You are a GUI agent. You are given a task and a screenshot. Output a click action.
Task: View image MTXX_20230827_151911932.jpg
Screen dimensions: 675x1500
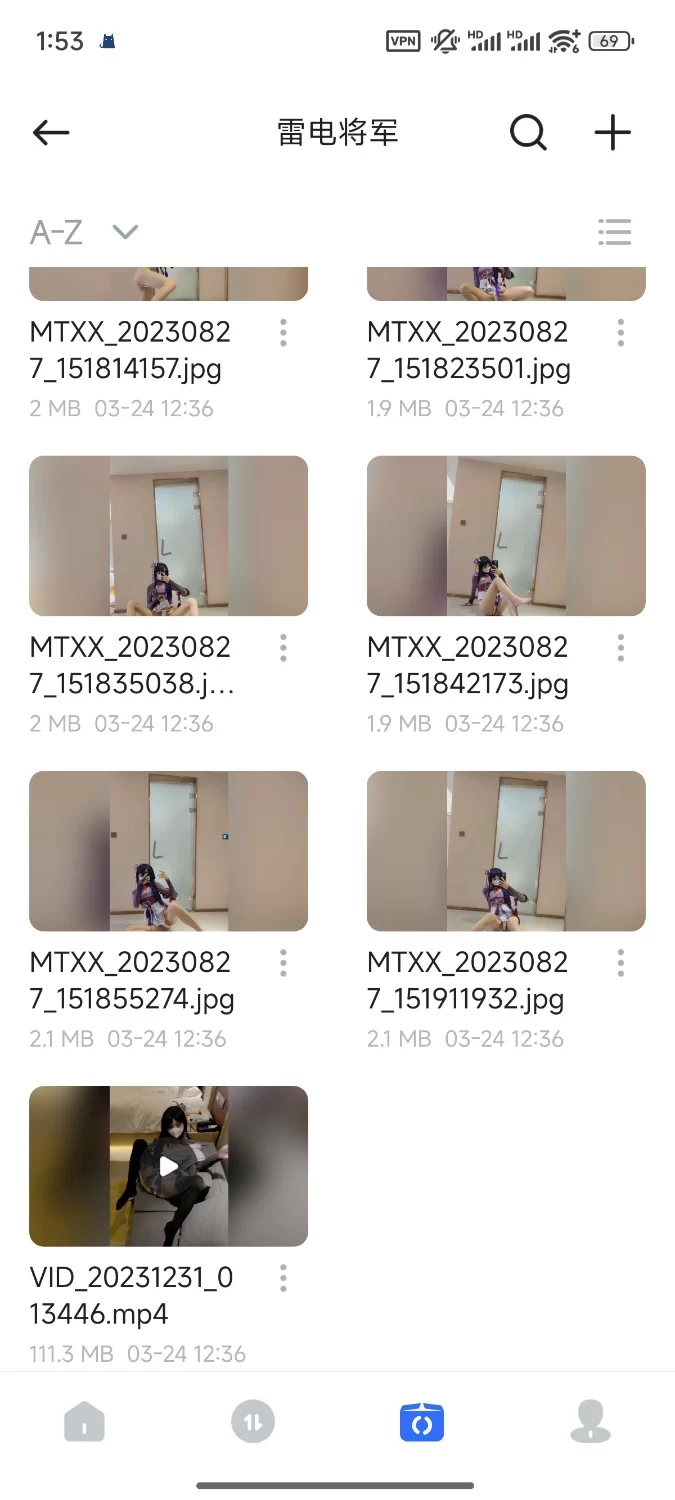(506, 851)
